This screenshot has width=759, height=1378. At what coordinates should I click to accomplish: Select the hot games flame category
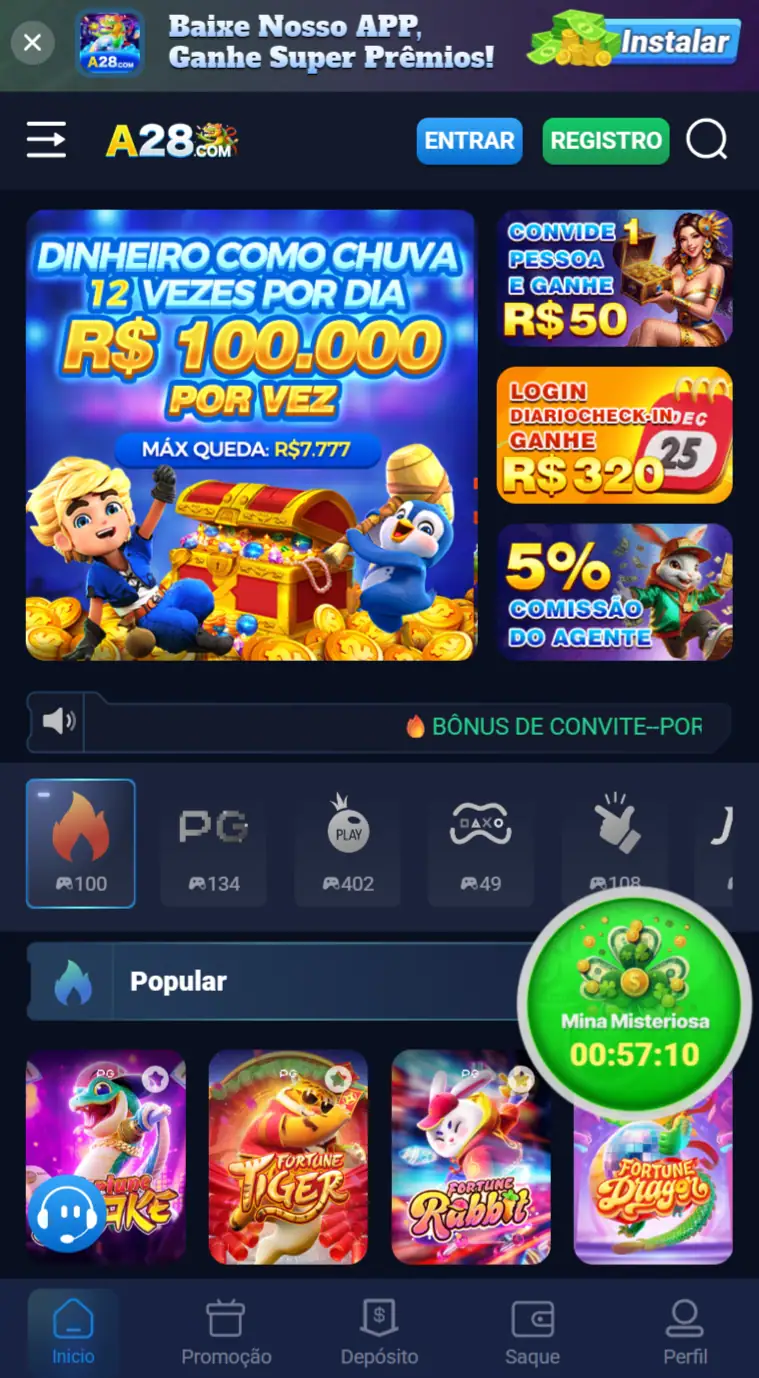(80, 843)
